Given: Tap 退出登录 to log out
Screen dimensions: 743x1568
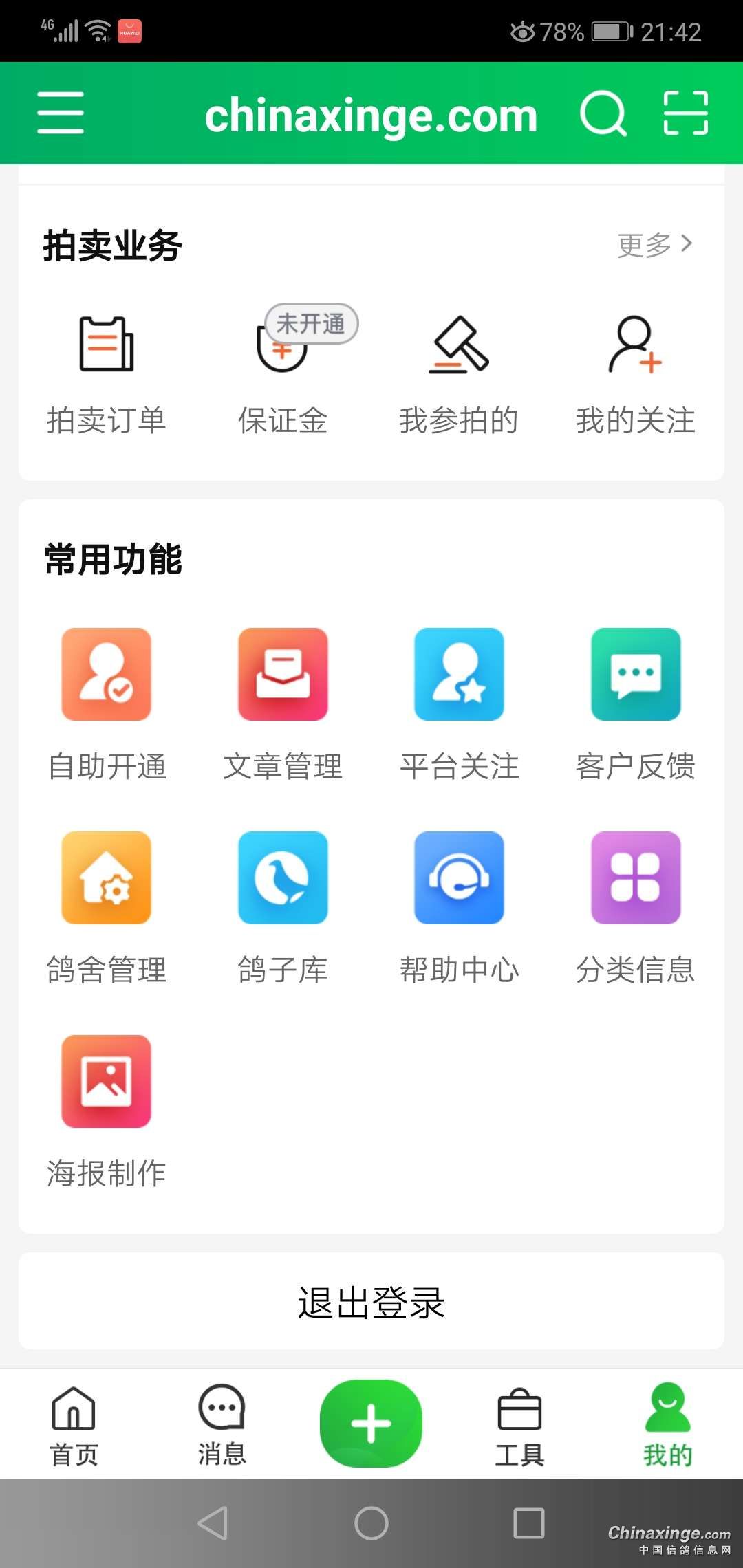Looking at the screenshot, I should 371,1302.
